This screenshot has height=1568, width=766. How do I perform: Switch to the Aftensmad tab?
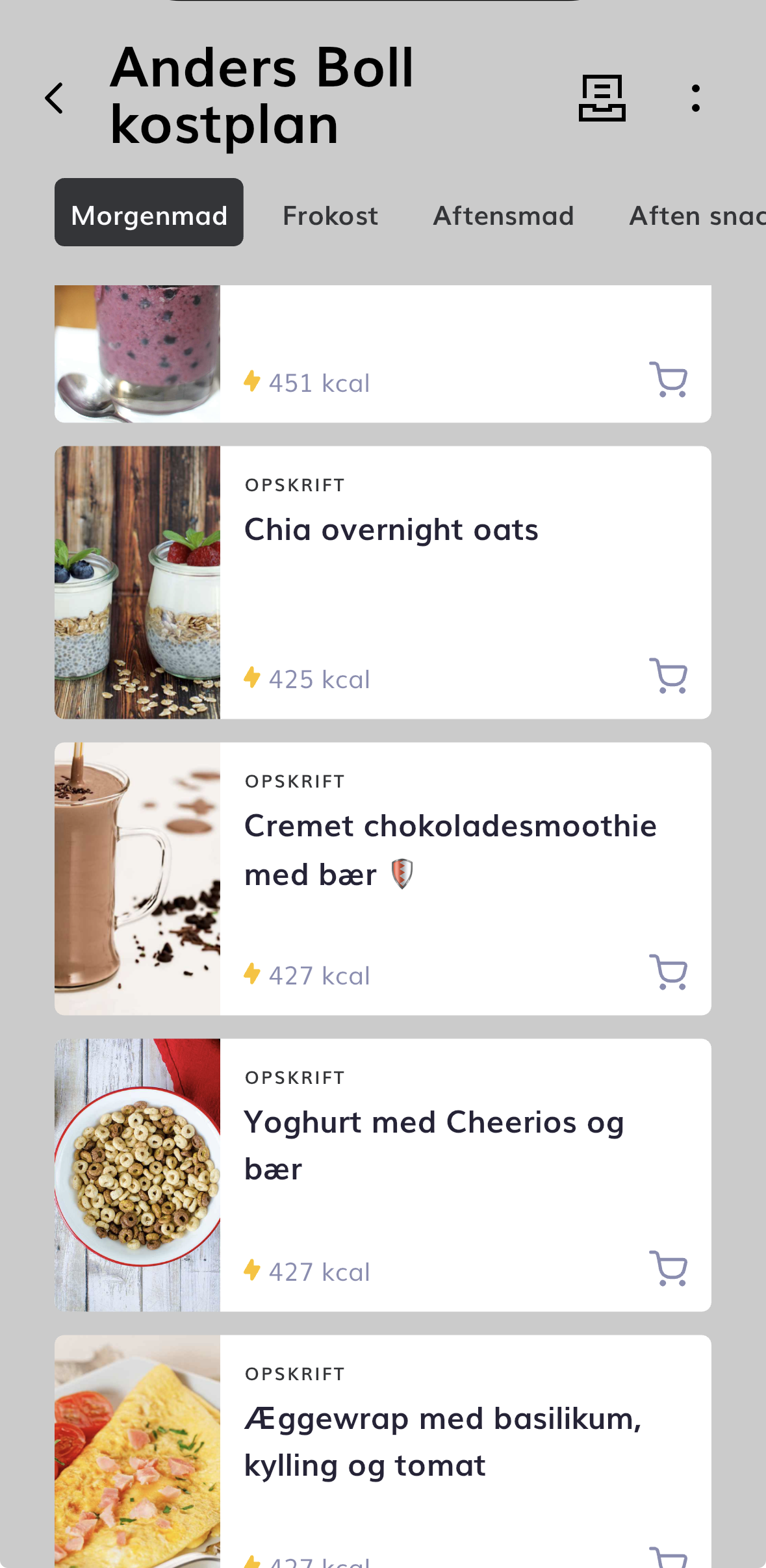tap(504, 216)
